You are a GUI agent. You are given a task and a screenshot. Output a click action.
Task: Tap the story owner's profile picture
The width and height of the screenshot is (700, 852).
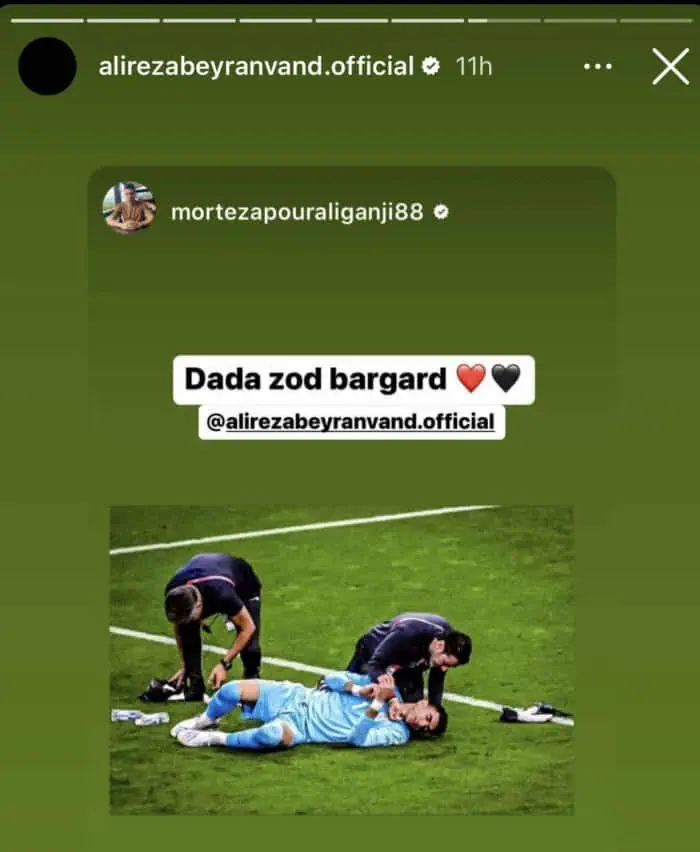click(47, 66)
